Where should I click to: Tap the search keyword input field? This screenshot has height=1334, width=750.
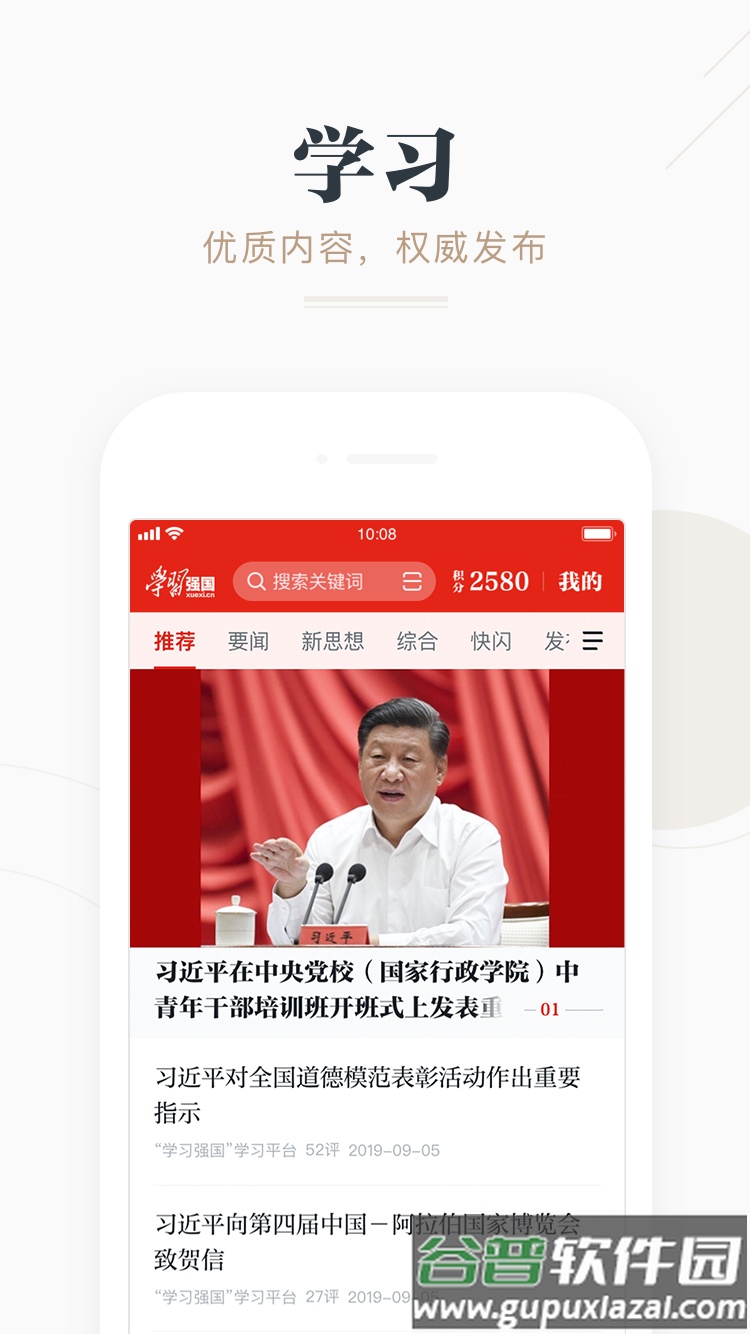tap(320, 581)
